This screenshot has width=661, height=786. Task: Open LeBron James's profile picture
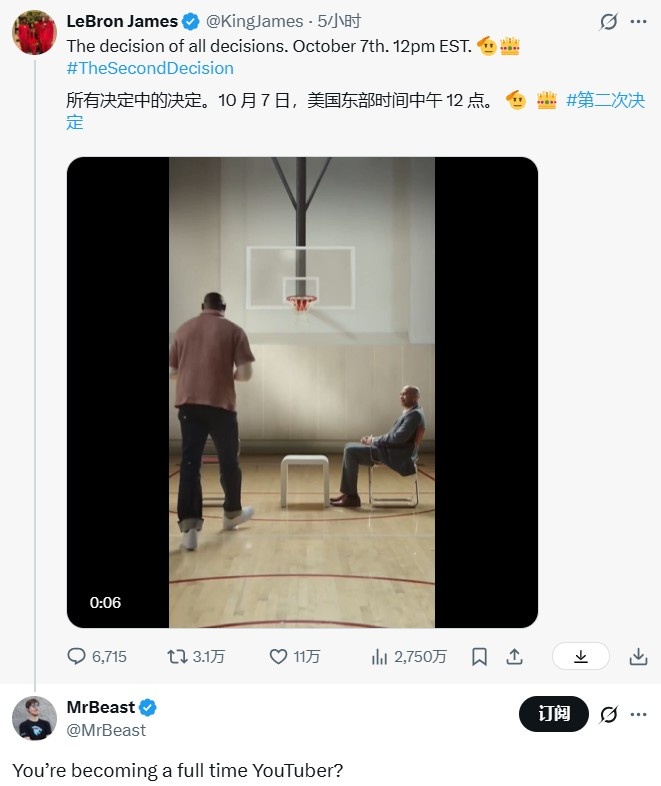(34, 33)
